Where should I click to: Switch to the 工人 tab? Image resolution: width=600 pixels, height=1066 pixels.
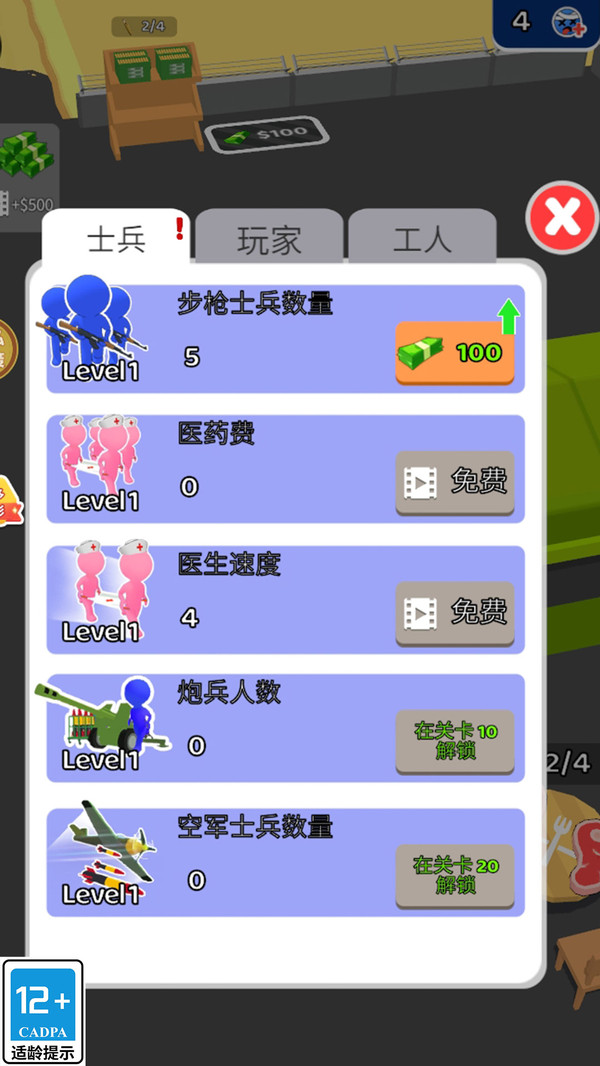422,240
